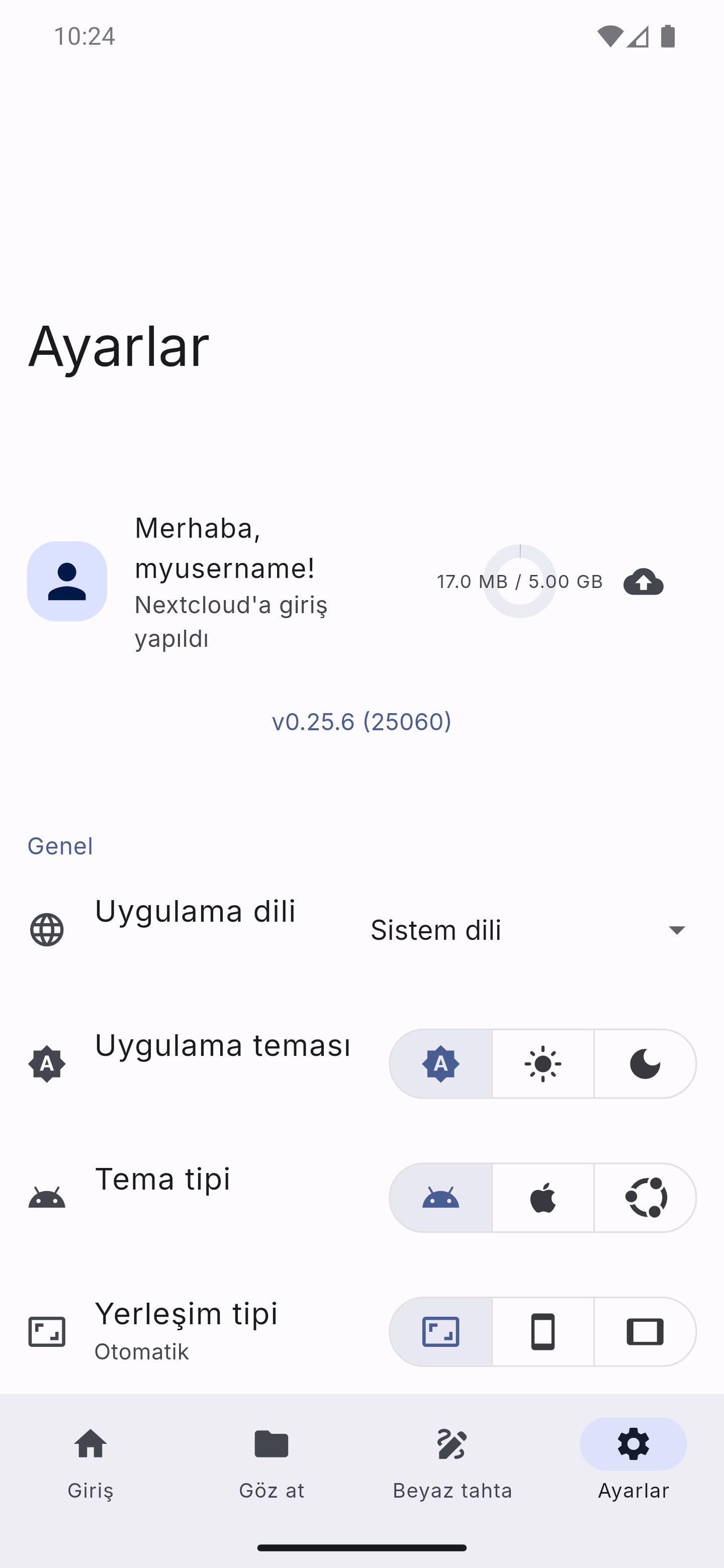Switch app theme to light mode
The height and width of the screenshot is (1568, 724).
[542, 1064]
